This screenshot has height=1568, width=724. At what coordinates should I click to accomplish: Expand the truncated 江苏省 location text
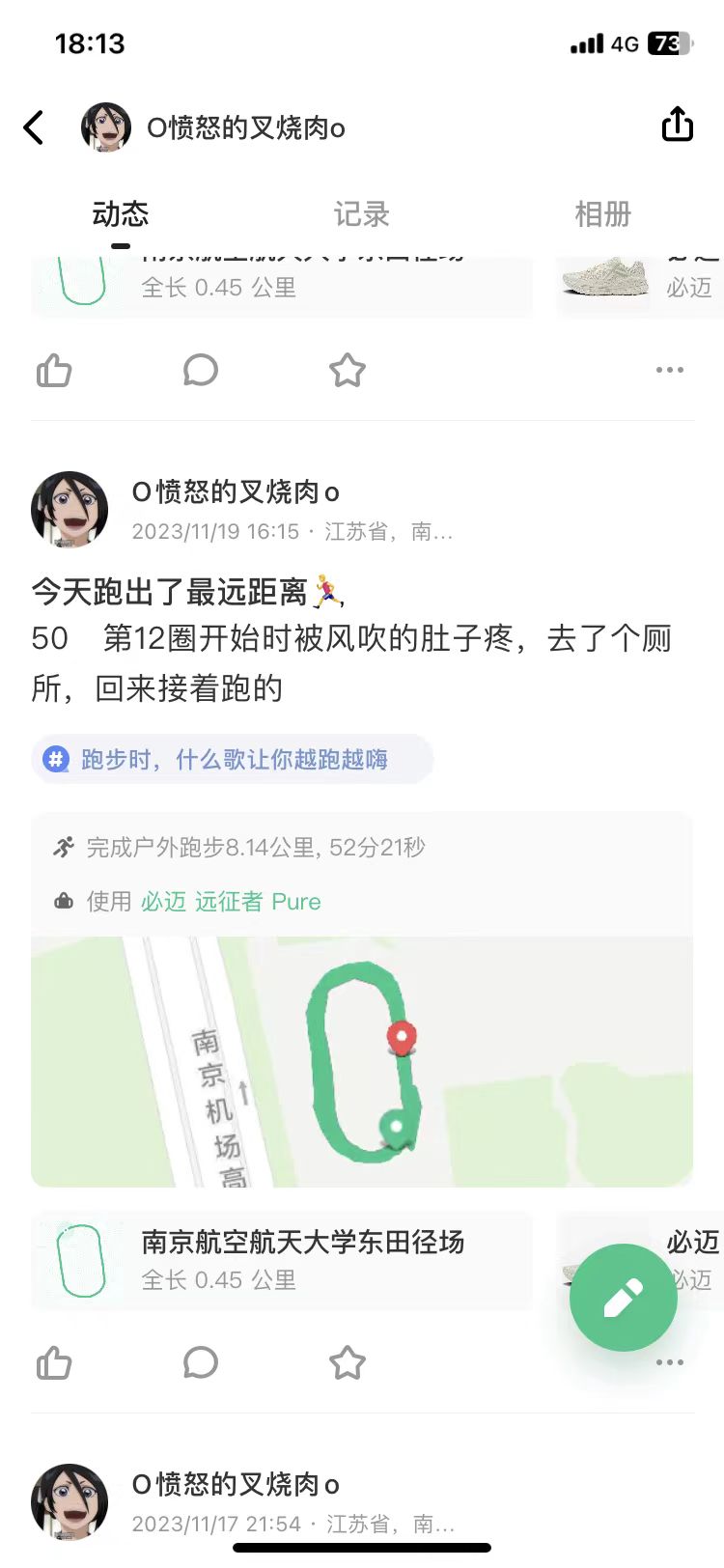pyautogui.click(x=396, y=531)
